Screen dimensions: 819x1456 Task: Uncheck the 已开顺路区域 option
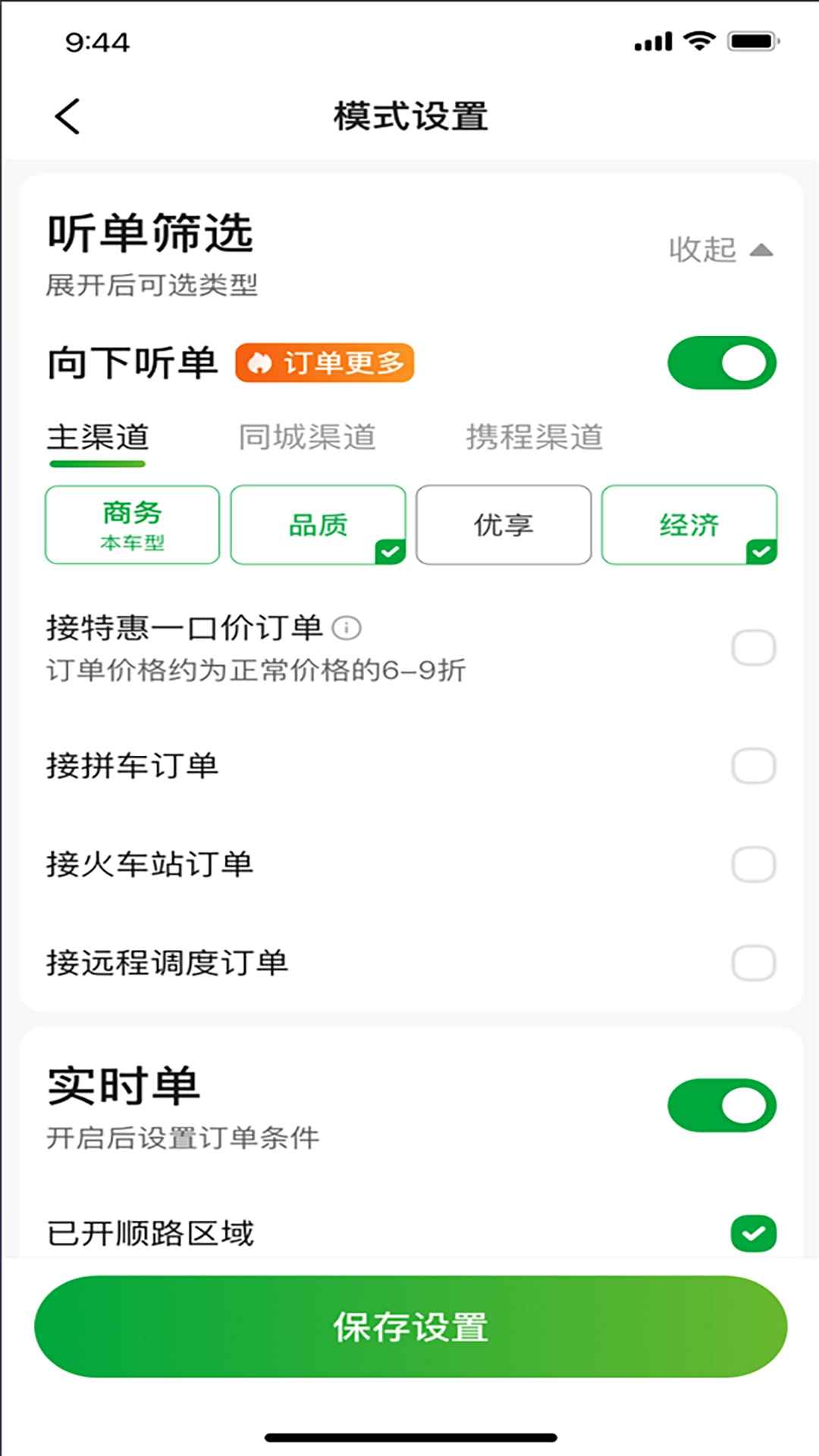tap(755, 1229)
